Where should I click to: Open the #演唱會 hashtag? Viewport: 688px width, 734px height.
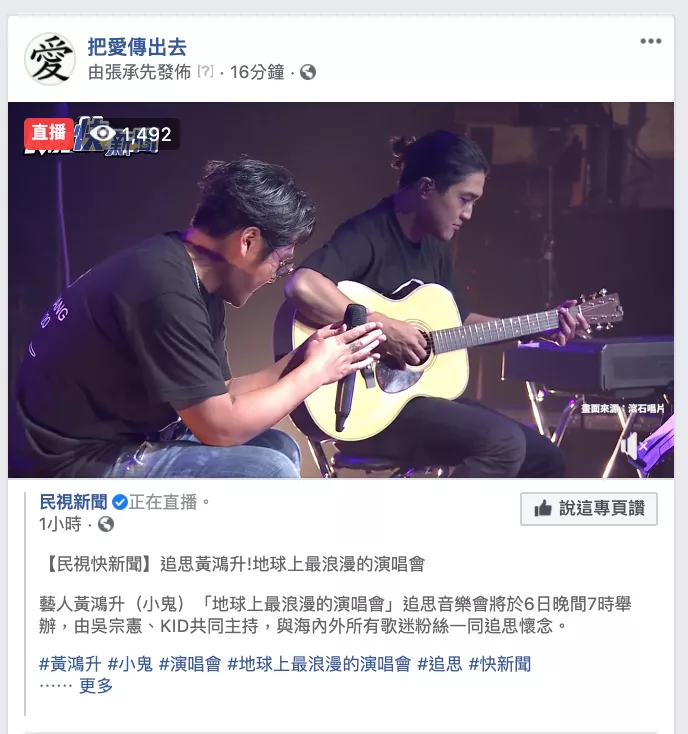point(190,663)
